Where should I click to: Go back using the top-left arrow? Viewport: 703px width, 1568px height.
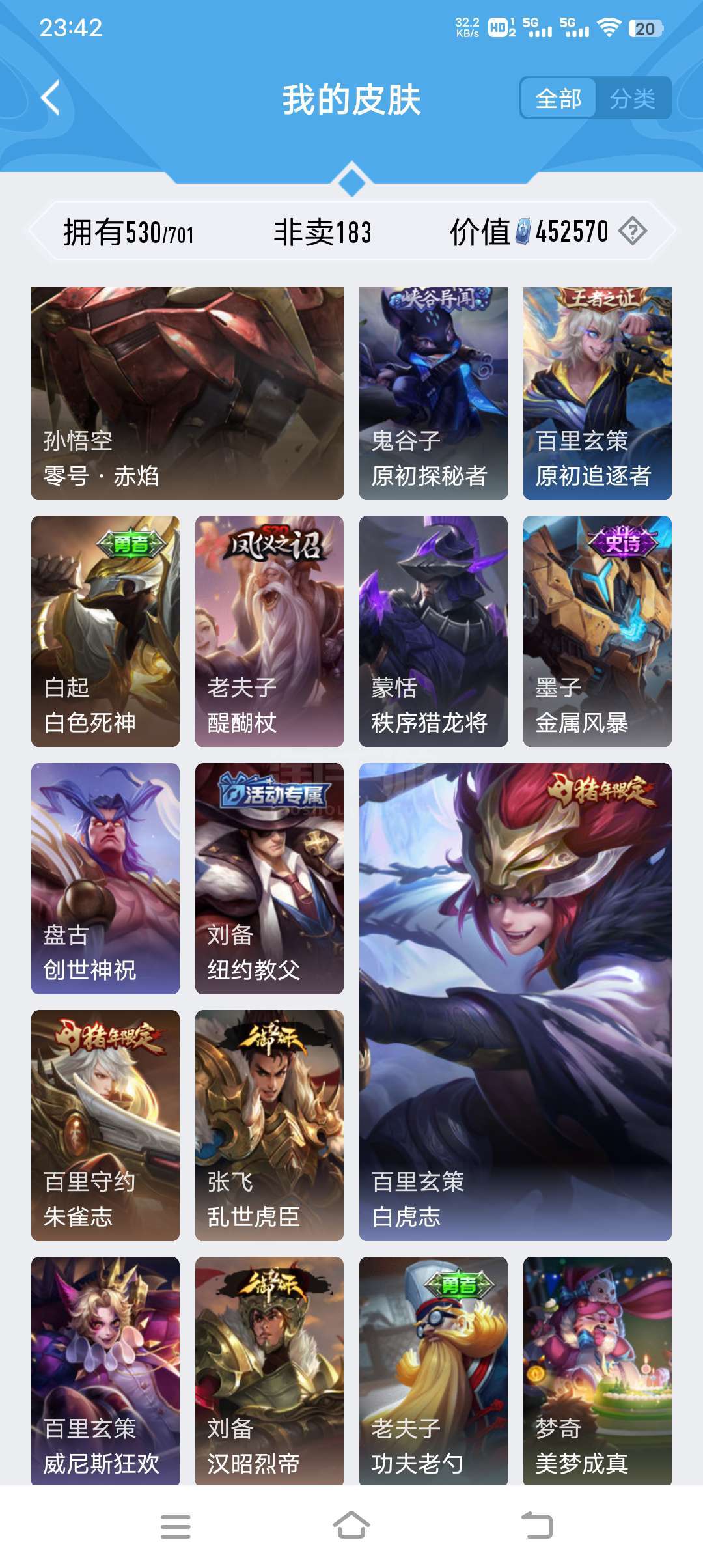[51, 98]
